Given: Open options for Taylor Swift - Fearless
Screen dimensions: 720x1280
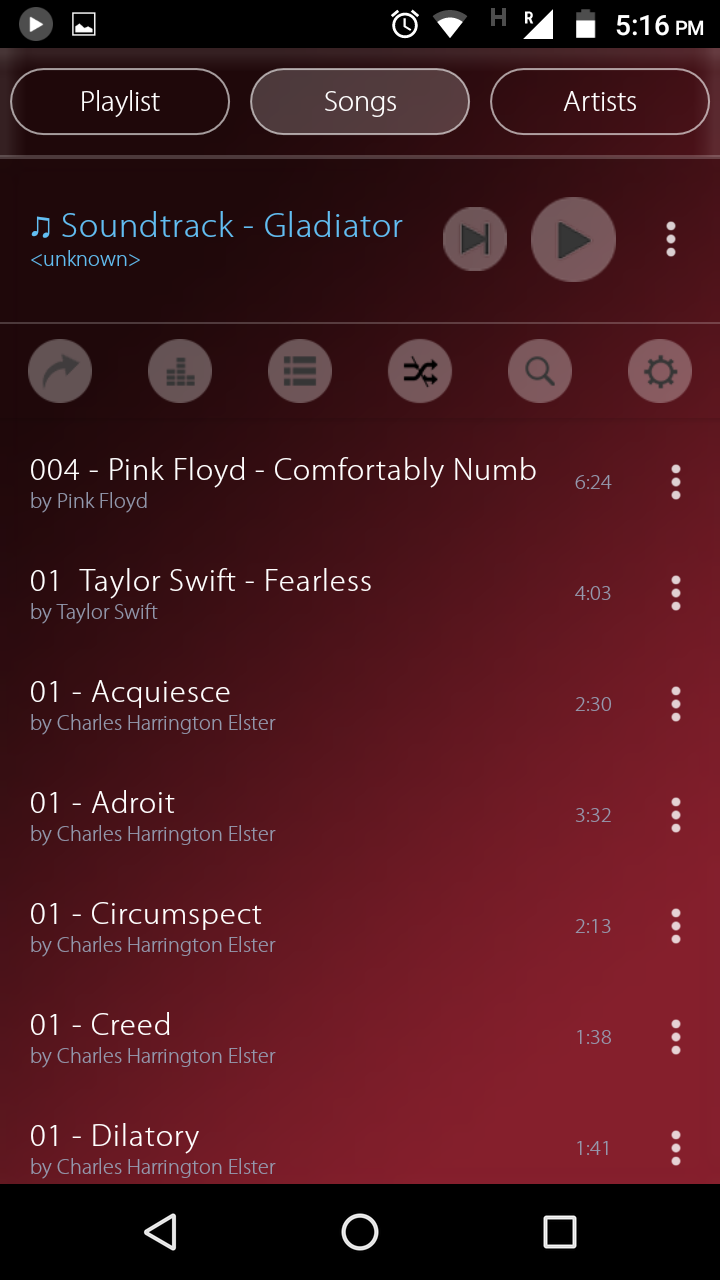Looking at the screenshot, I should tap(676, 593).
